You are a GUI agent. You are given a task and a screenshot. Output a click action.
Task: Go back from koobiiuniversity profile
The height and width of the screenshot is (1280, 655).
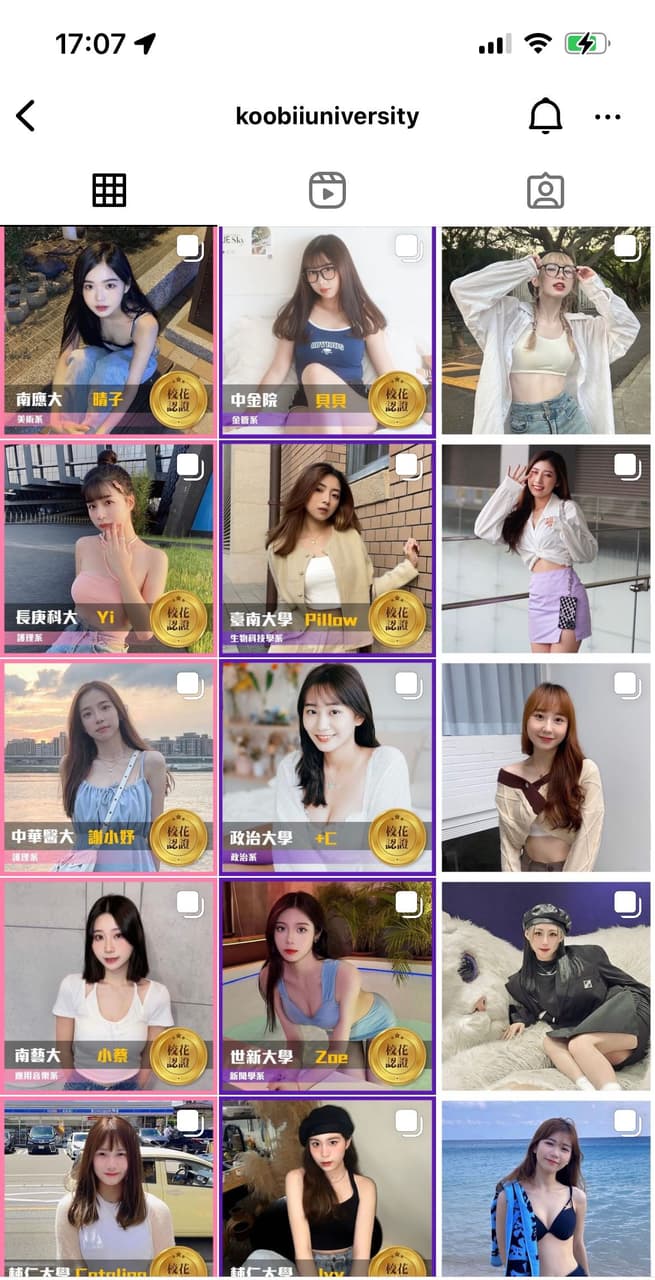click(26, 116)
